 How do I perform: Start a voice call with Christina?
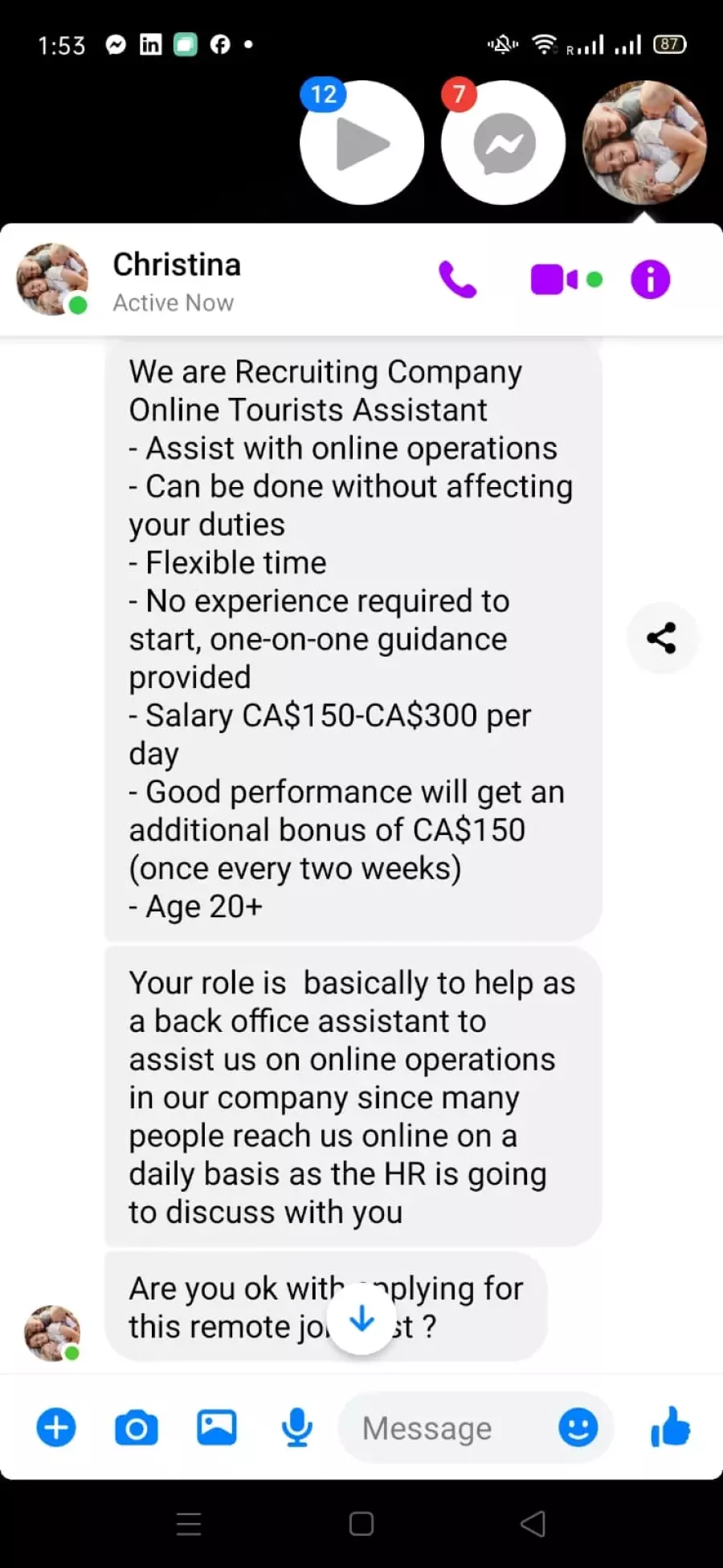458,280
